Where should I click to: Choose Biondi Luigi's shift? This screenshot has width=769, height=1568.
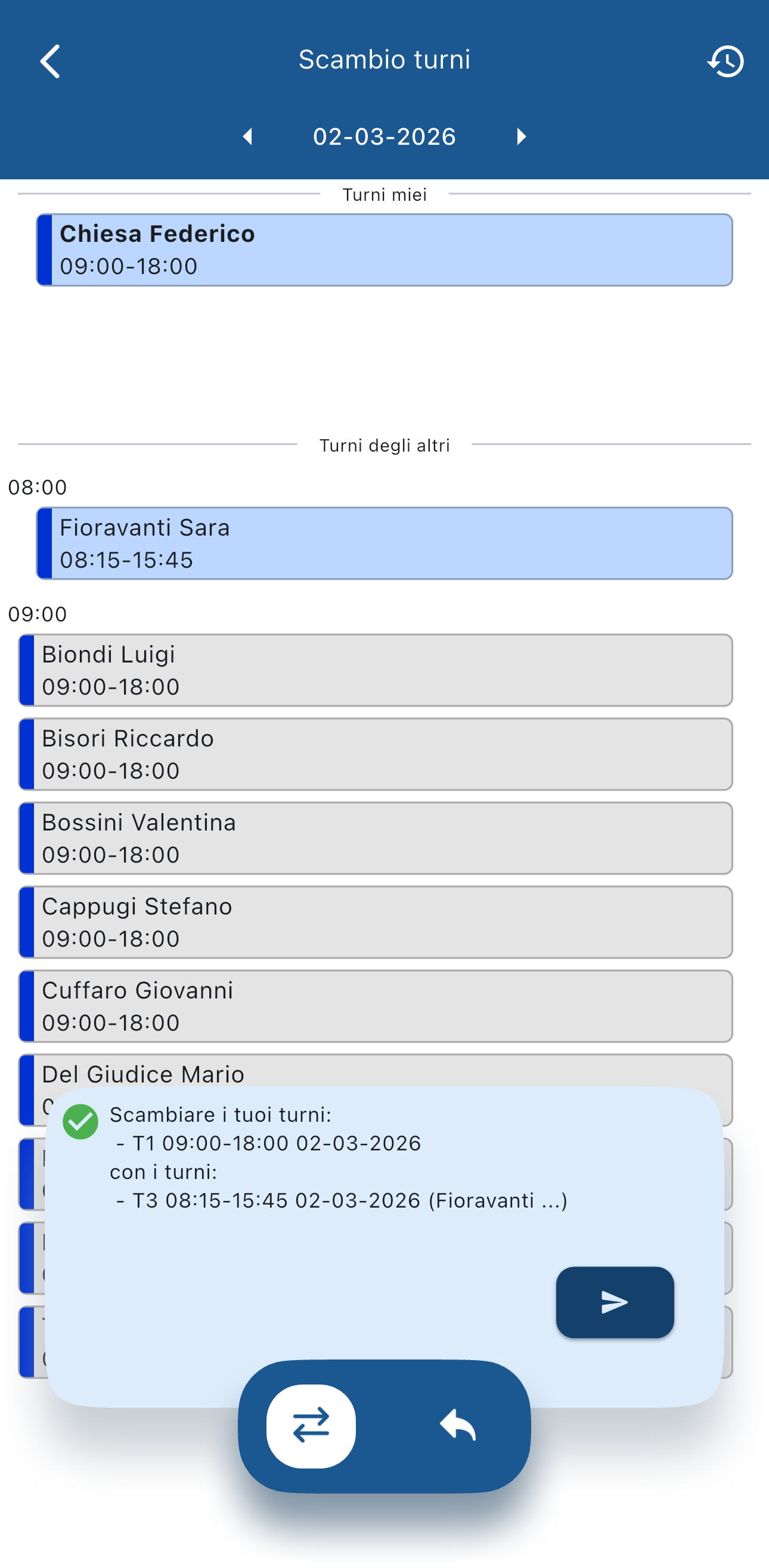point(375,670)
